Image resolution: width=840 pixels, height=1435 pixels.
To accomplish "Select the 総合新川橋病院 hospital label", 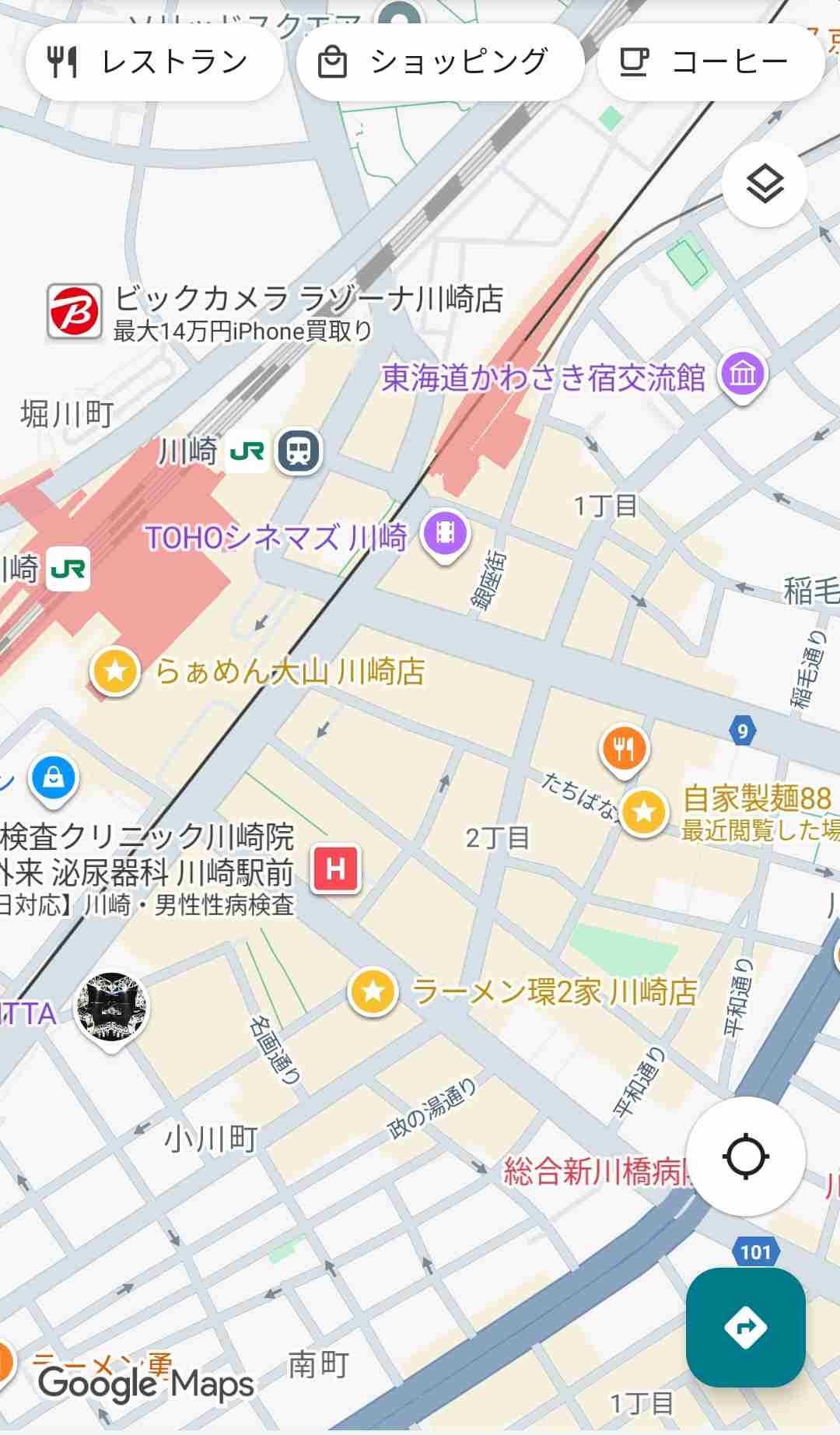I will (x=595, y=1171).
